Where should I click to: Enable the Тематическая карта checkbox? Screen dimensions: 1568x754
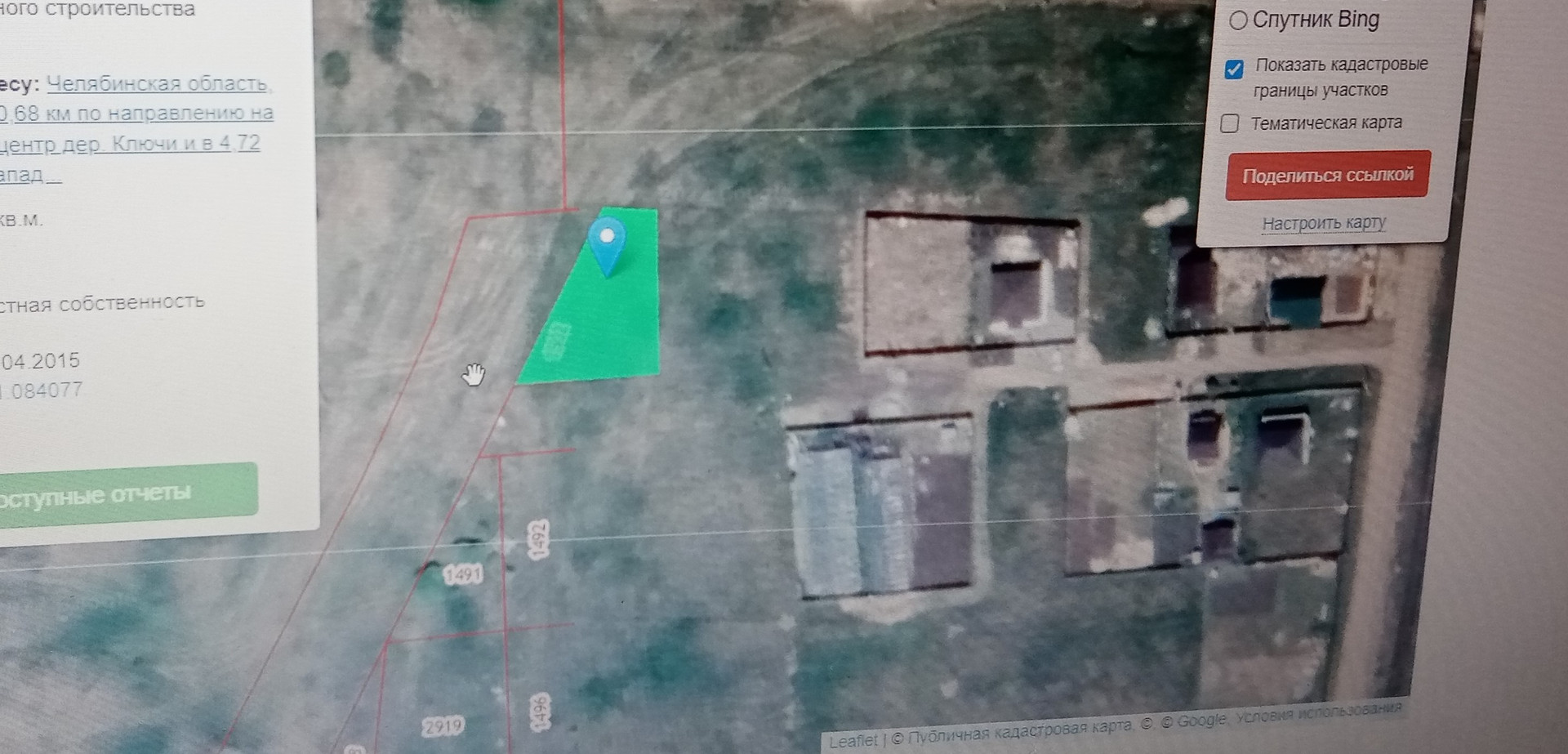coord(1230,124)
